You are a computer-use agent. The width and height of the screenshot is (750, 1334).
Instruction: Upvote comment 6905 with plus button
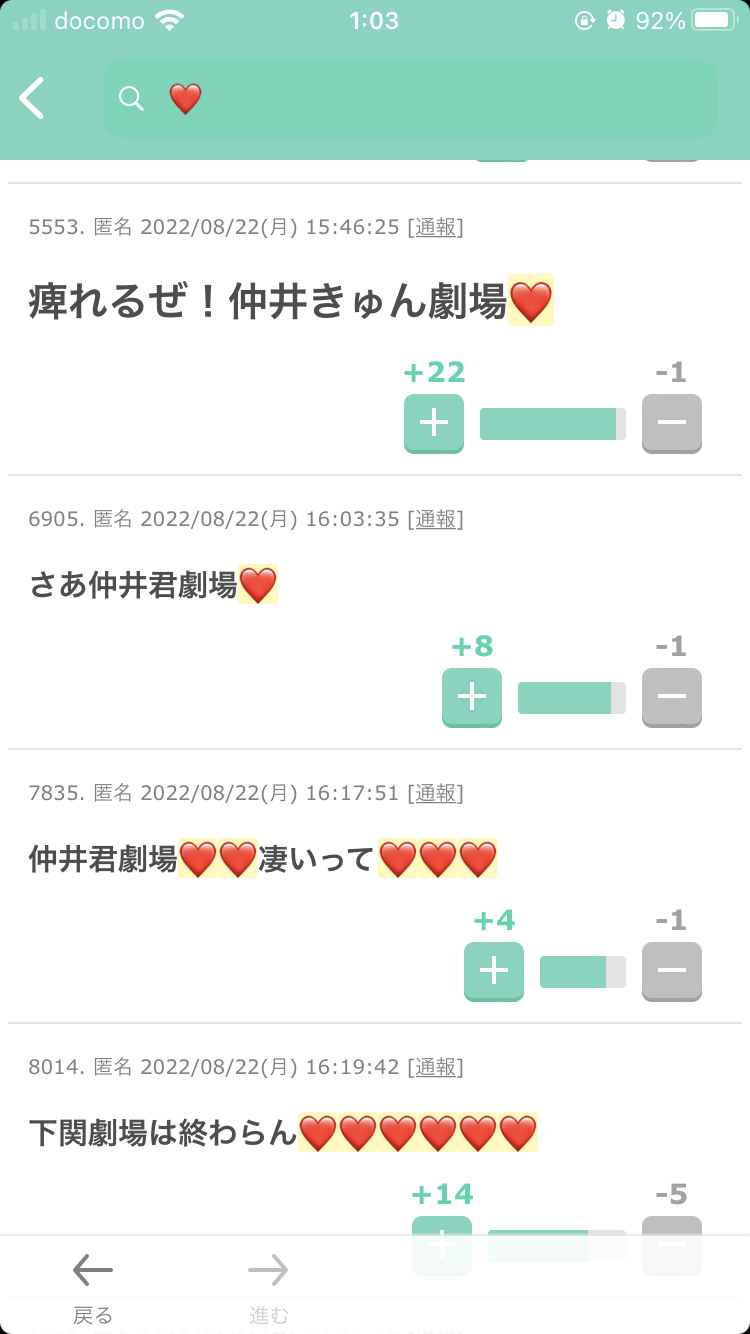click(472, 697)
